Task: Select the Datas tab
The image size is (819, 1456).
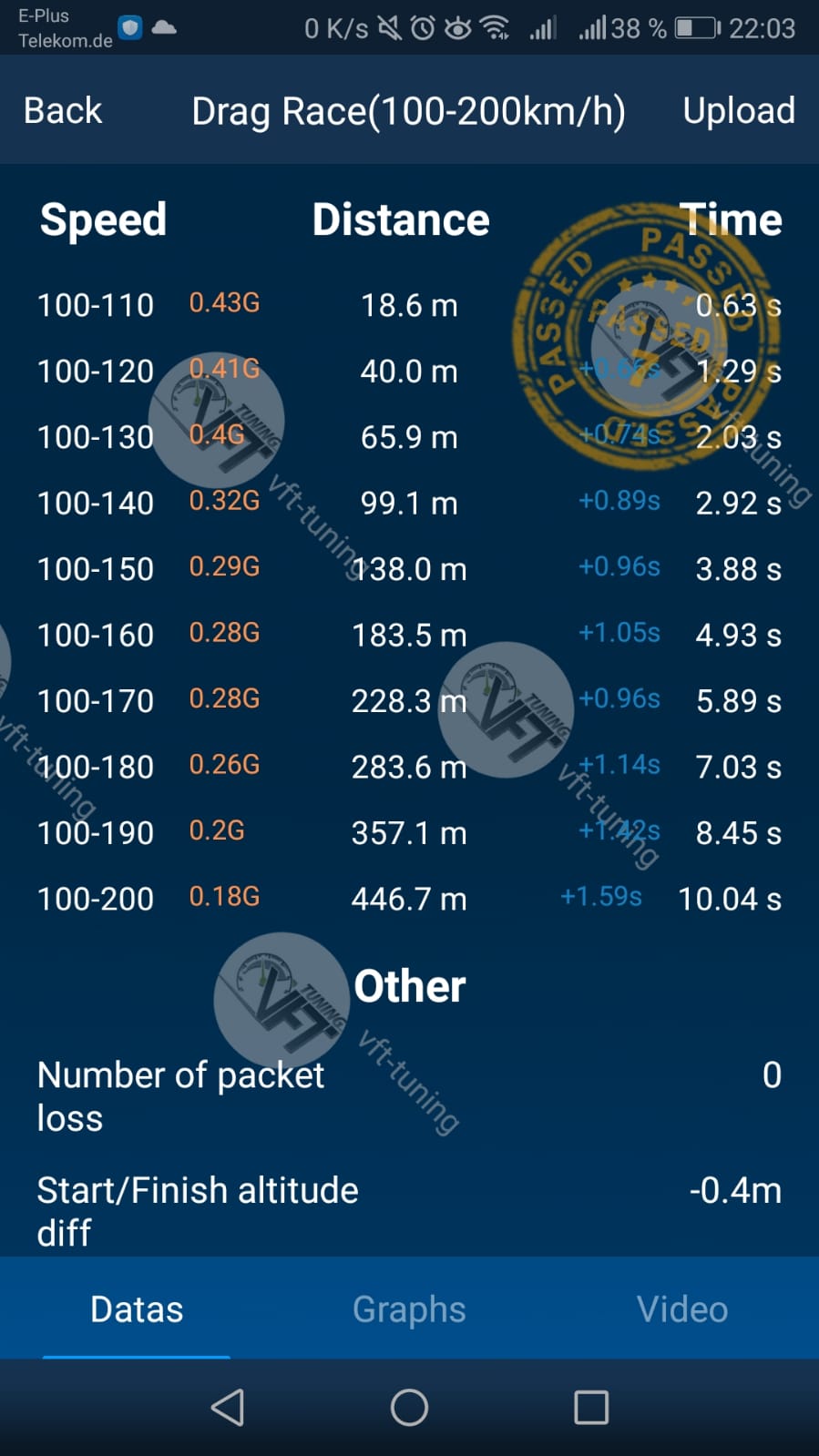Action: (x=137, y=1309)
